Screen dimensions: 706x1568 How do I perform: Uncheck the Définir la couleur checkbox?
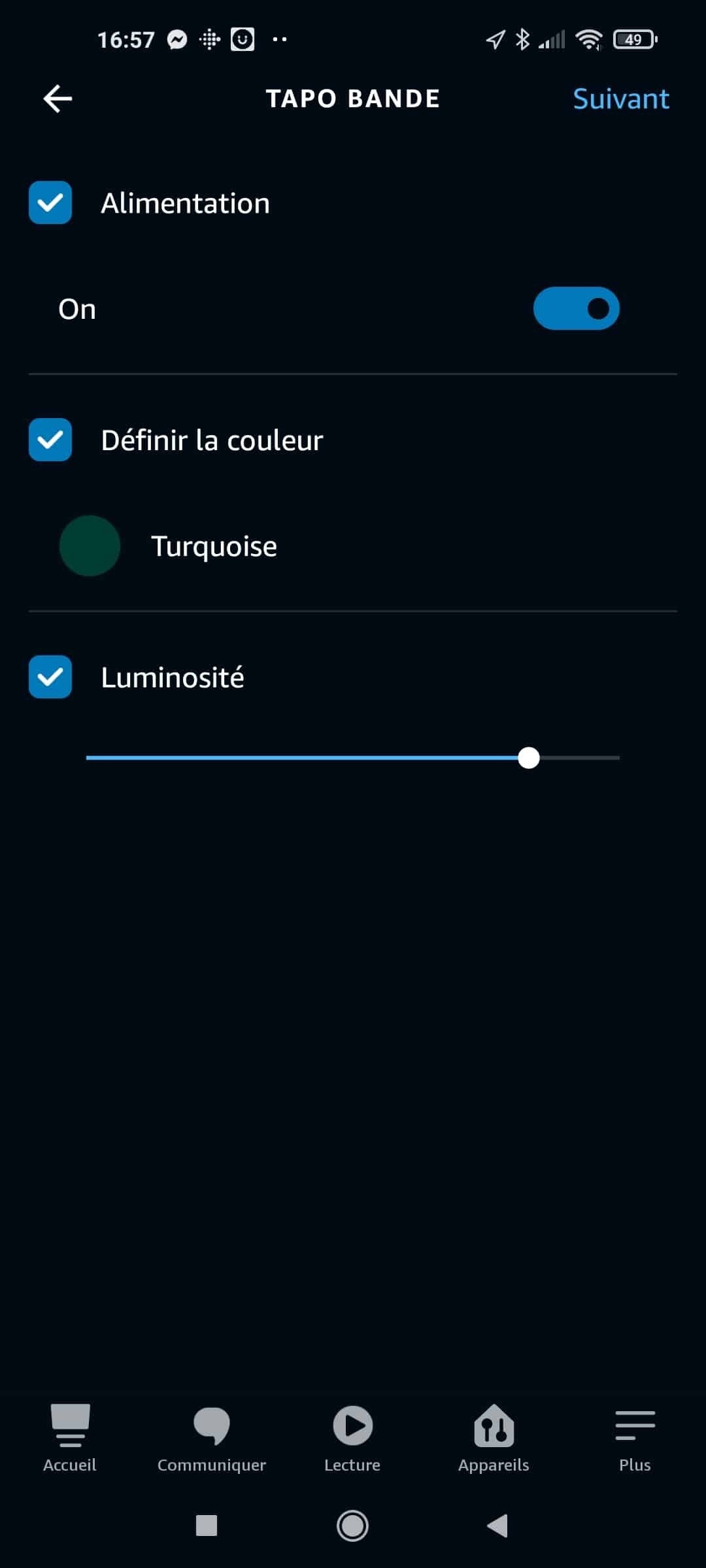pos(50,440)
